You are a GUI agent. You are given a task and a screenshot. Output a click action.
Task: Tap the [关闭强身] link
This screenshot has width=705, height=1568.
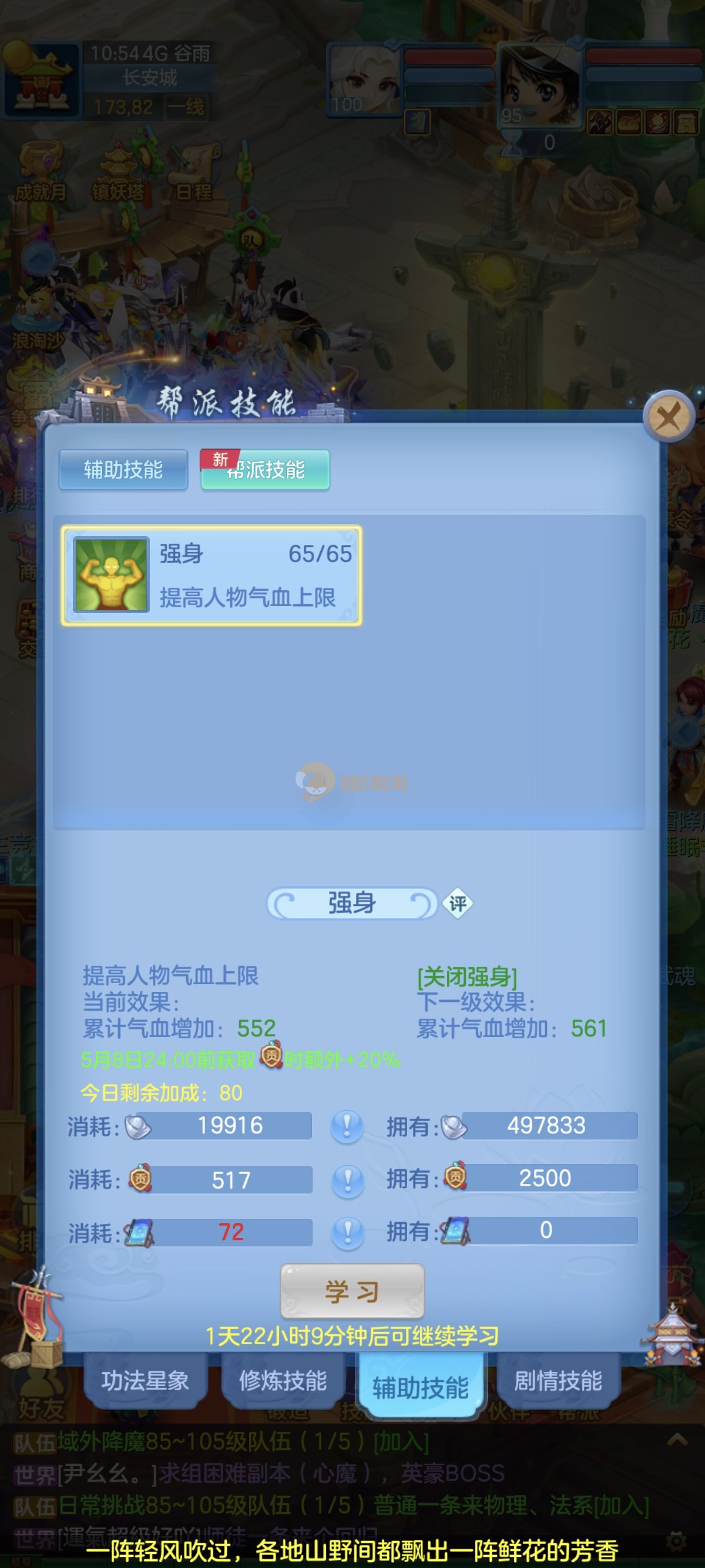(x=467, y=977)
